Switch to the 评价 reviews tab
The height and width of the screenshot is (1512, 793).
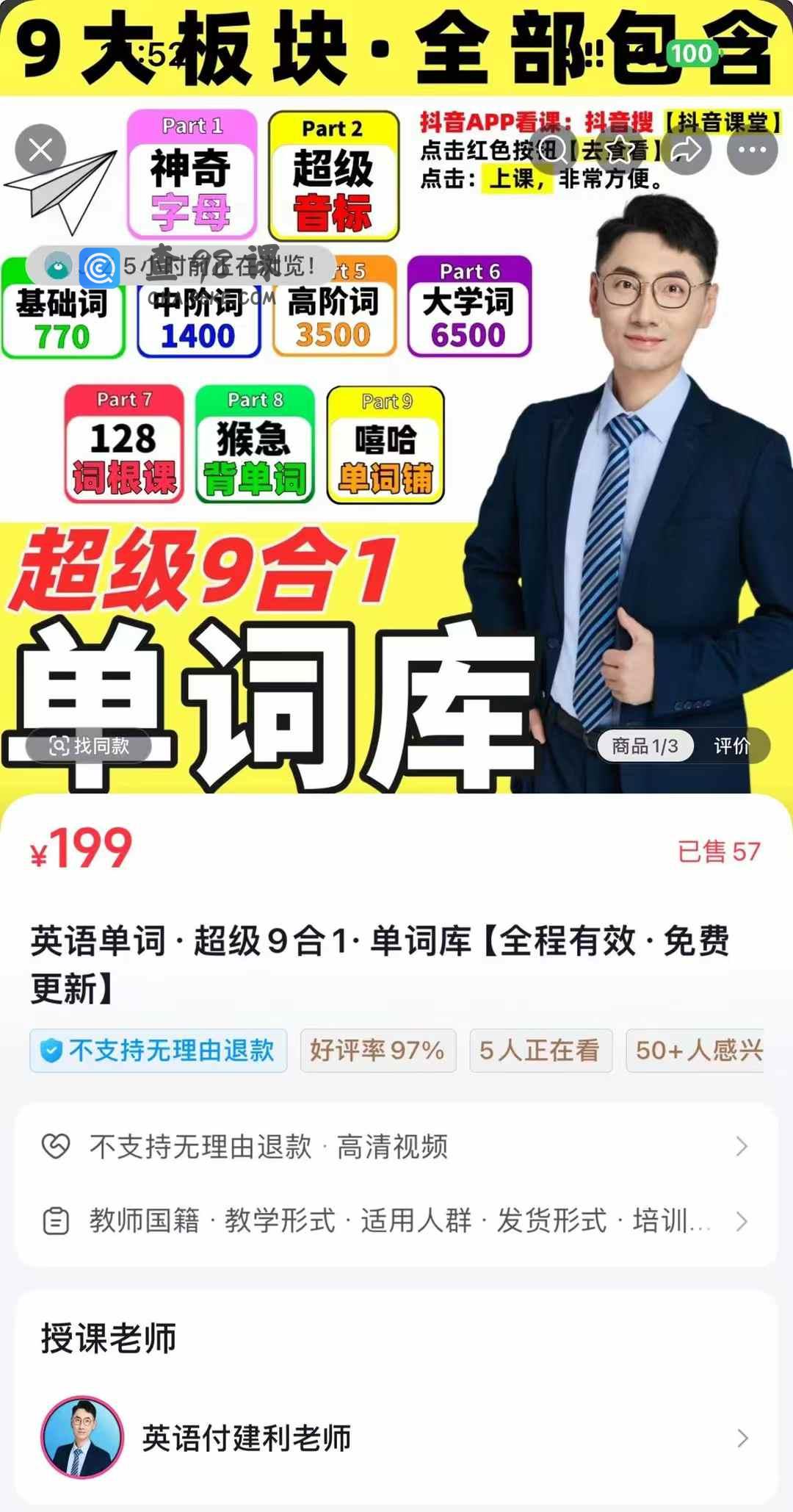(731, 746)
